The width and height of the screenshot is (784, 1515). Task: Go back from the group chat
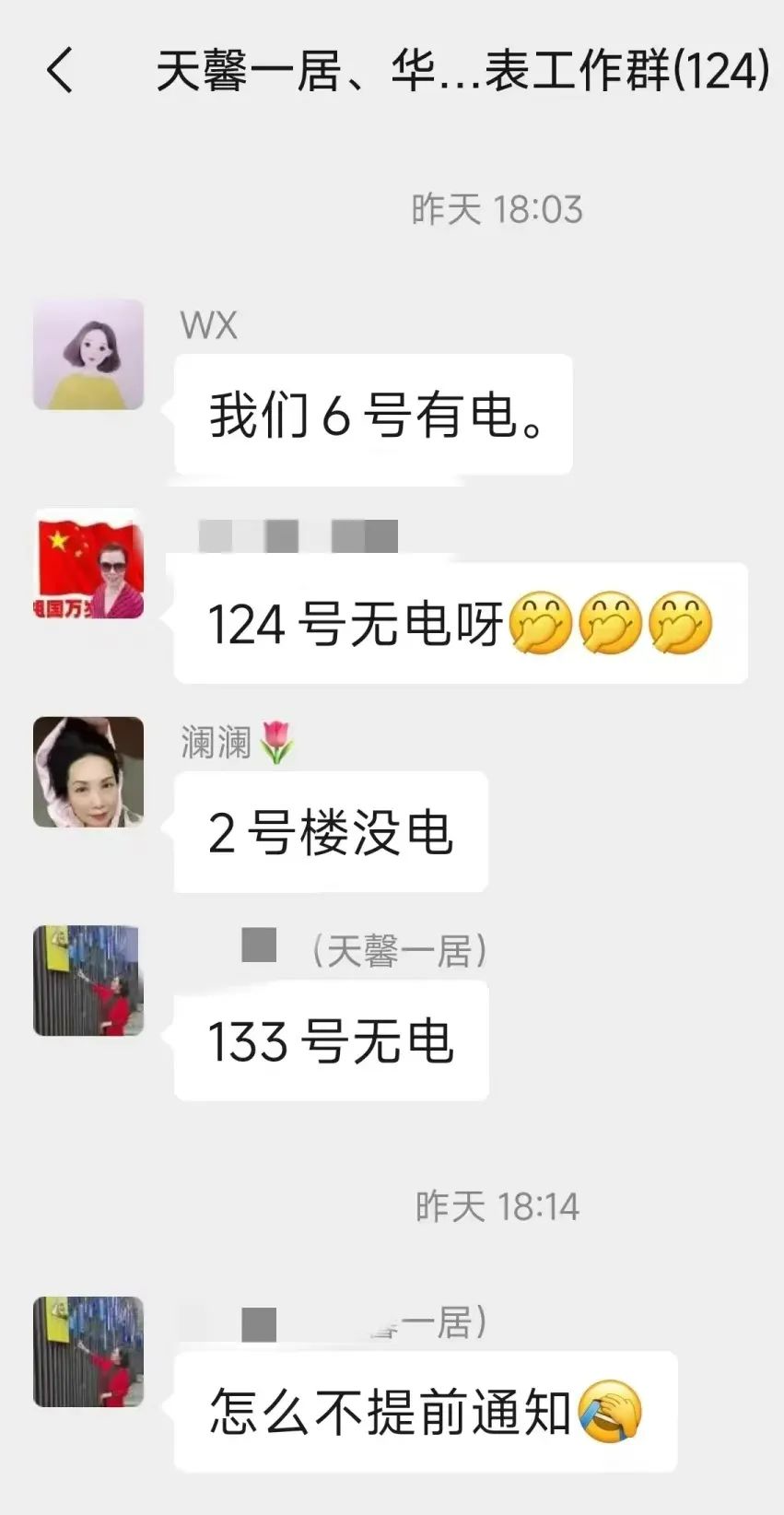[60, 71]
